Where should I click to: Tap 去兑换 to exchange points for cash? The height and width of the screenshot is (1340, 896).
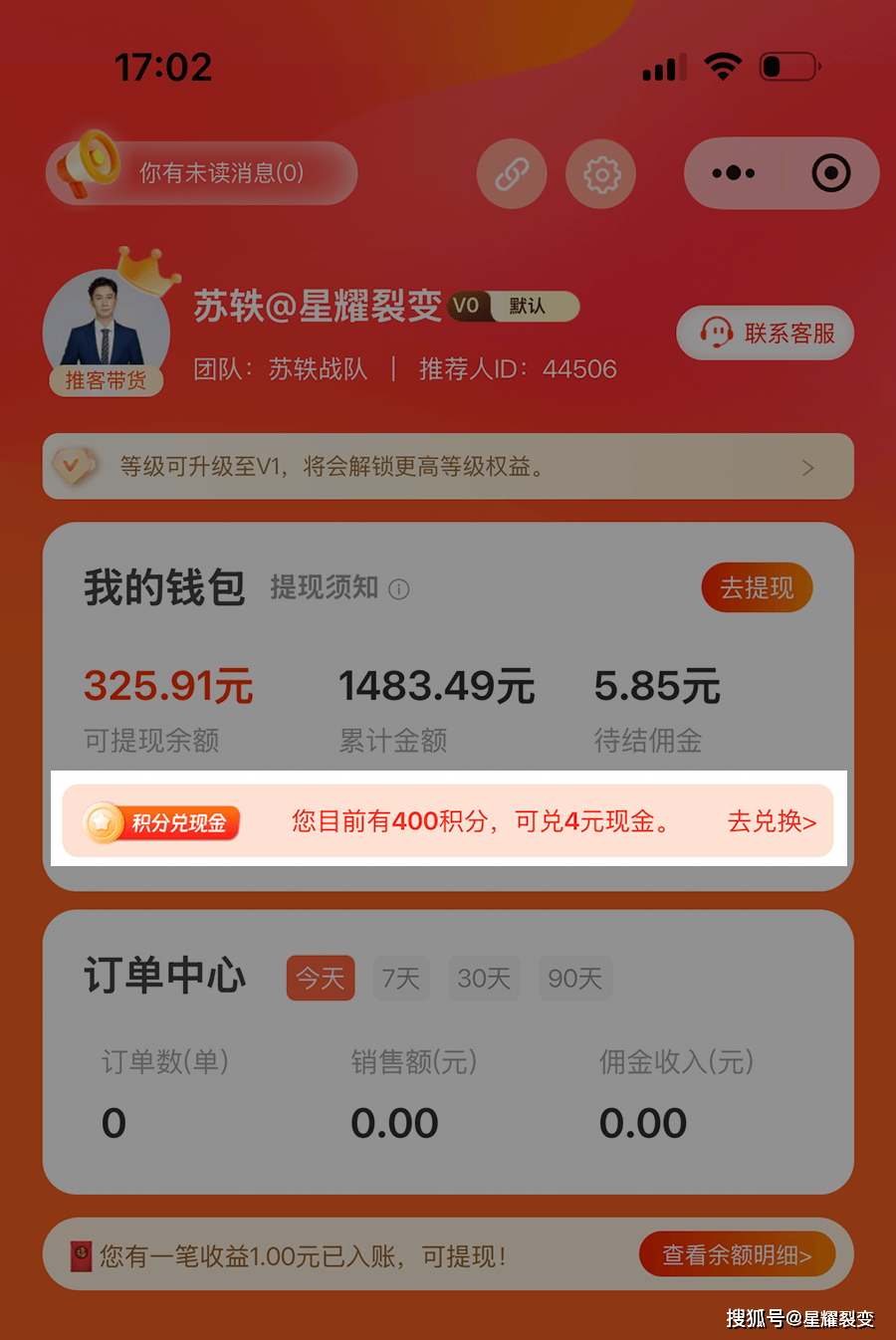coord(772,821)
